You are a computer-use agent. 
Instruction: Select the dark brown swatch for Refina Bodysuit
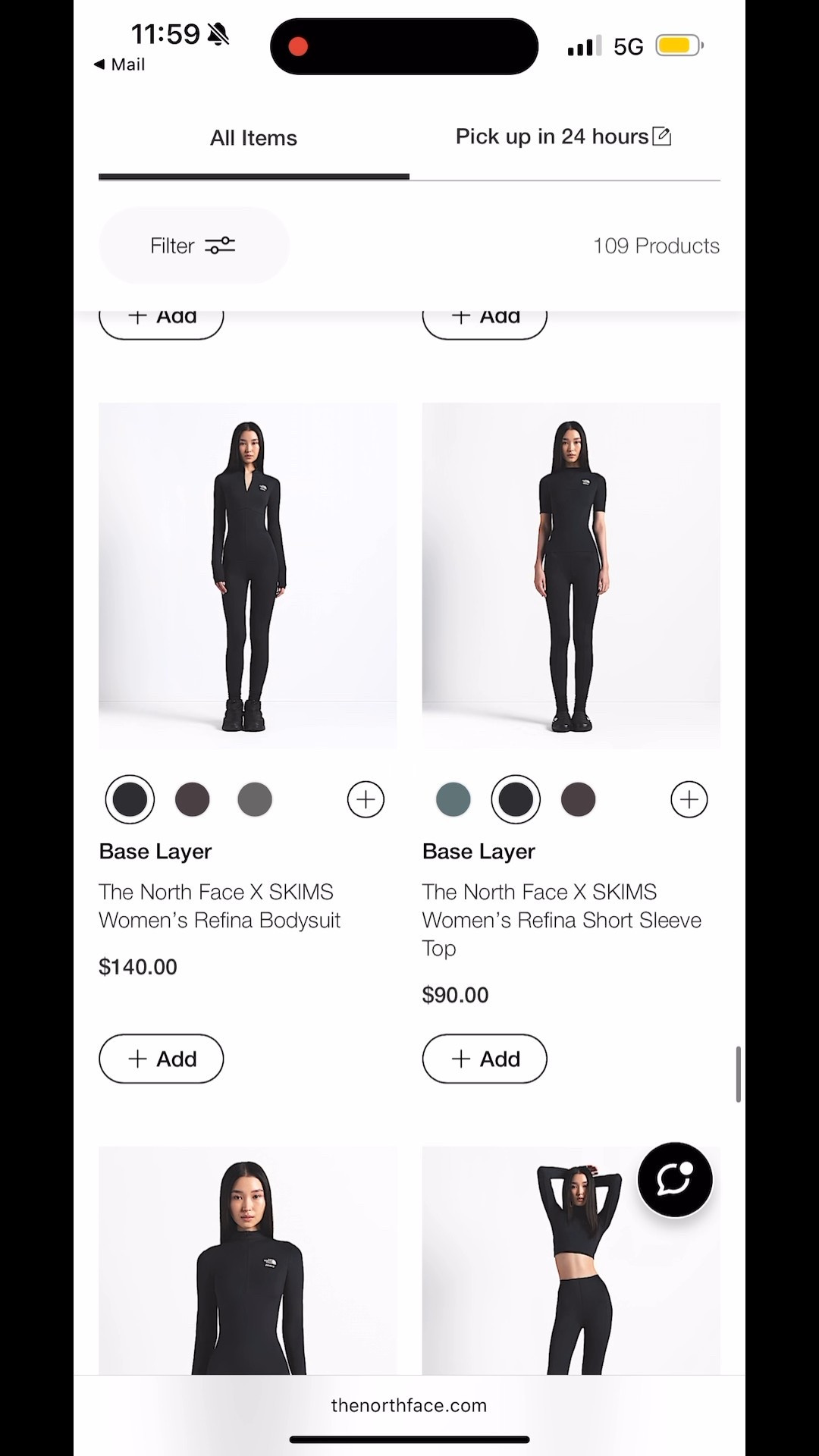click(x=192, y=799)
